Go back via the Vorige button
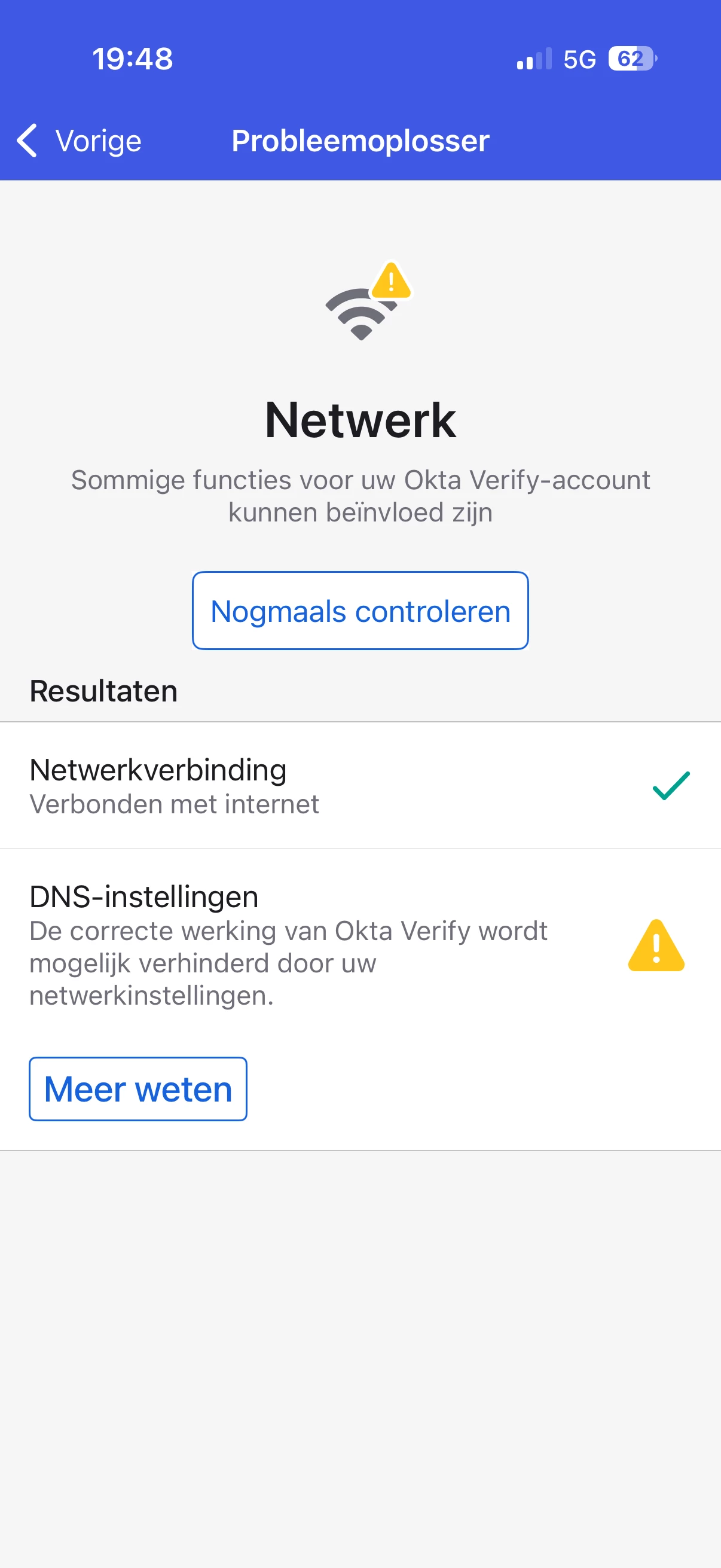This screenshot has width=721, height=1568. click(x=79, y=141)
